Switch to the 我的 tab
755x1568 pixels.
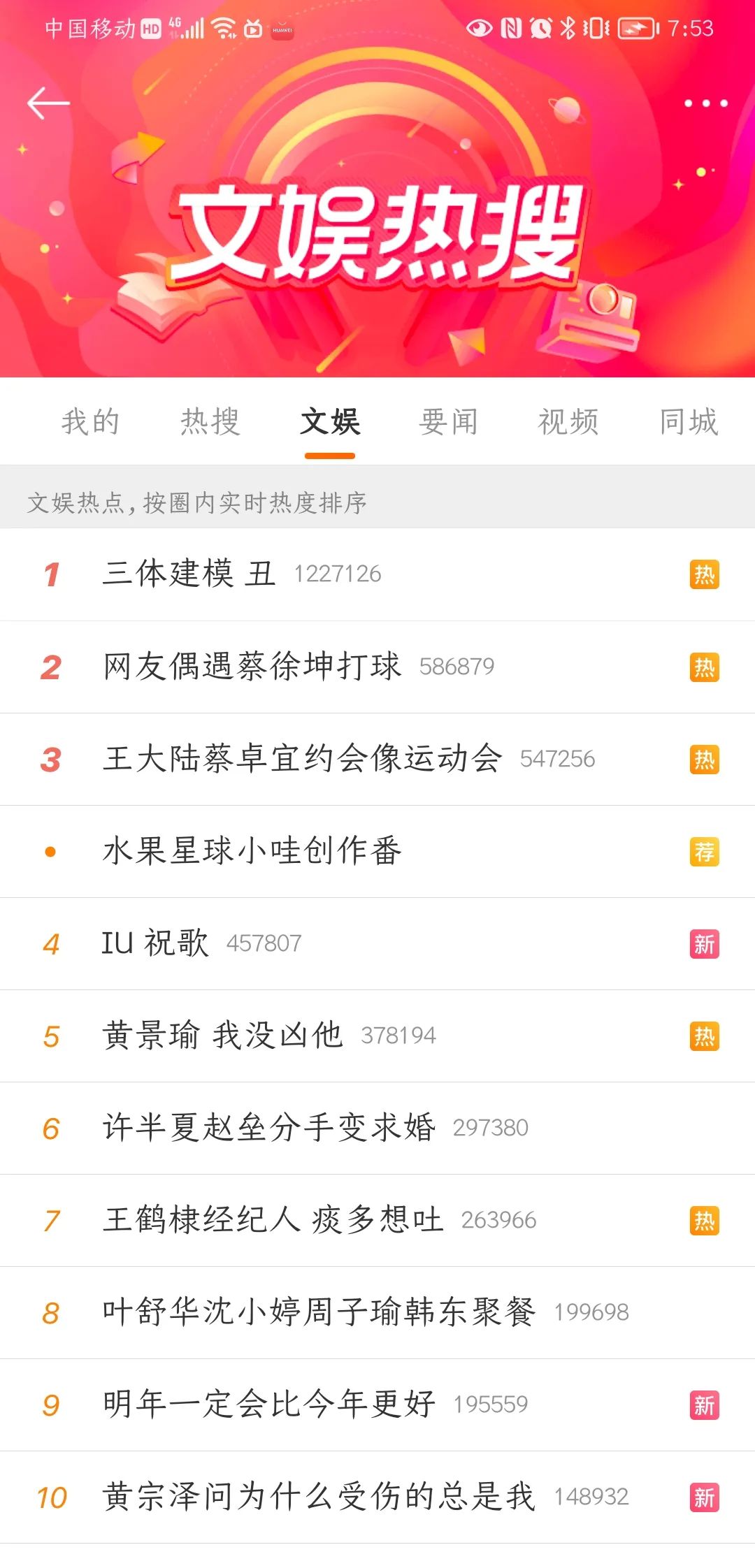pos(90,422)
